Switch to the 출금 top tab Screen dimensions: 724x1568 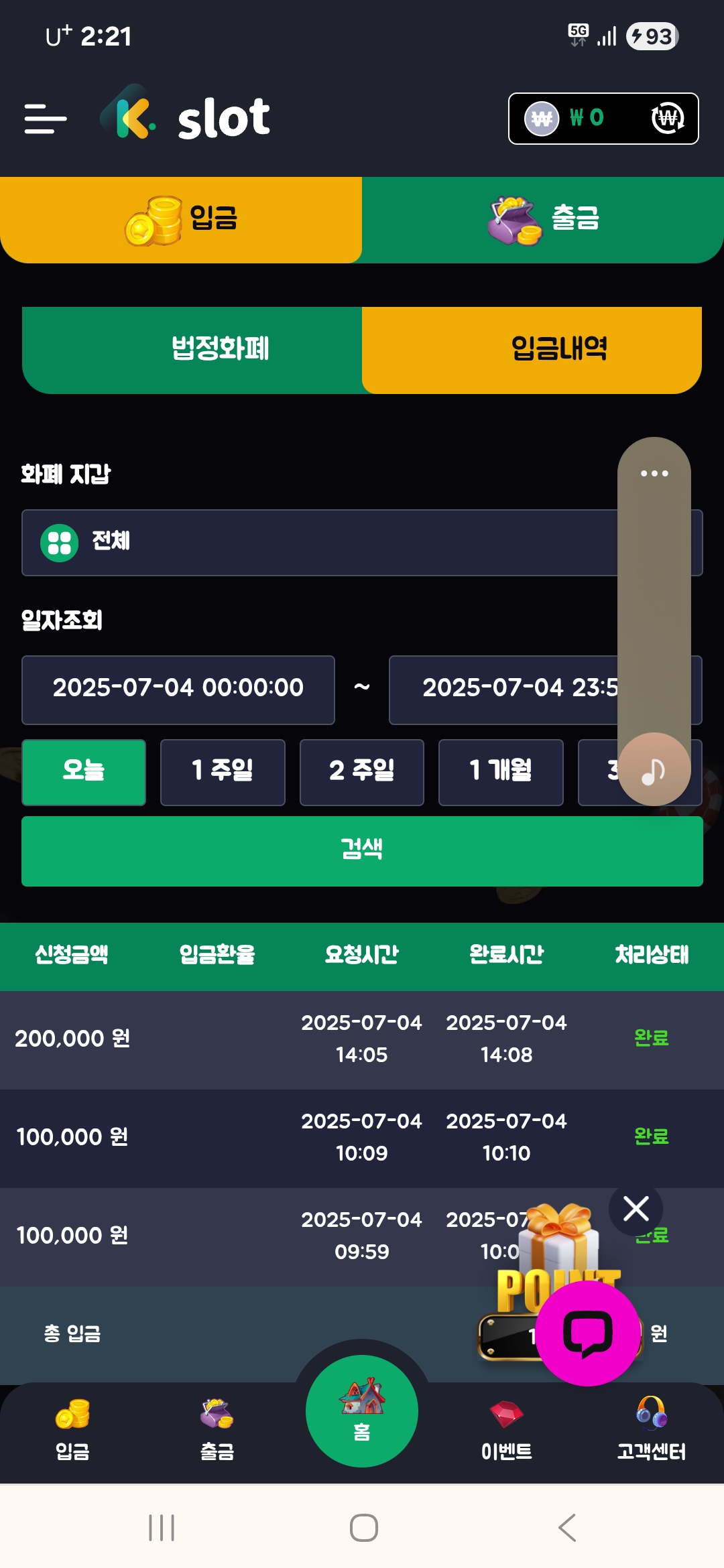pyautogui.click(x=543, y=220)
